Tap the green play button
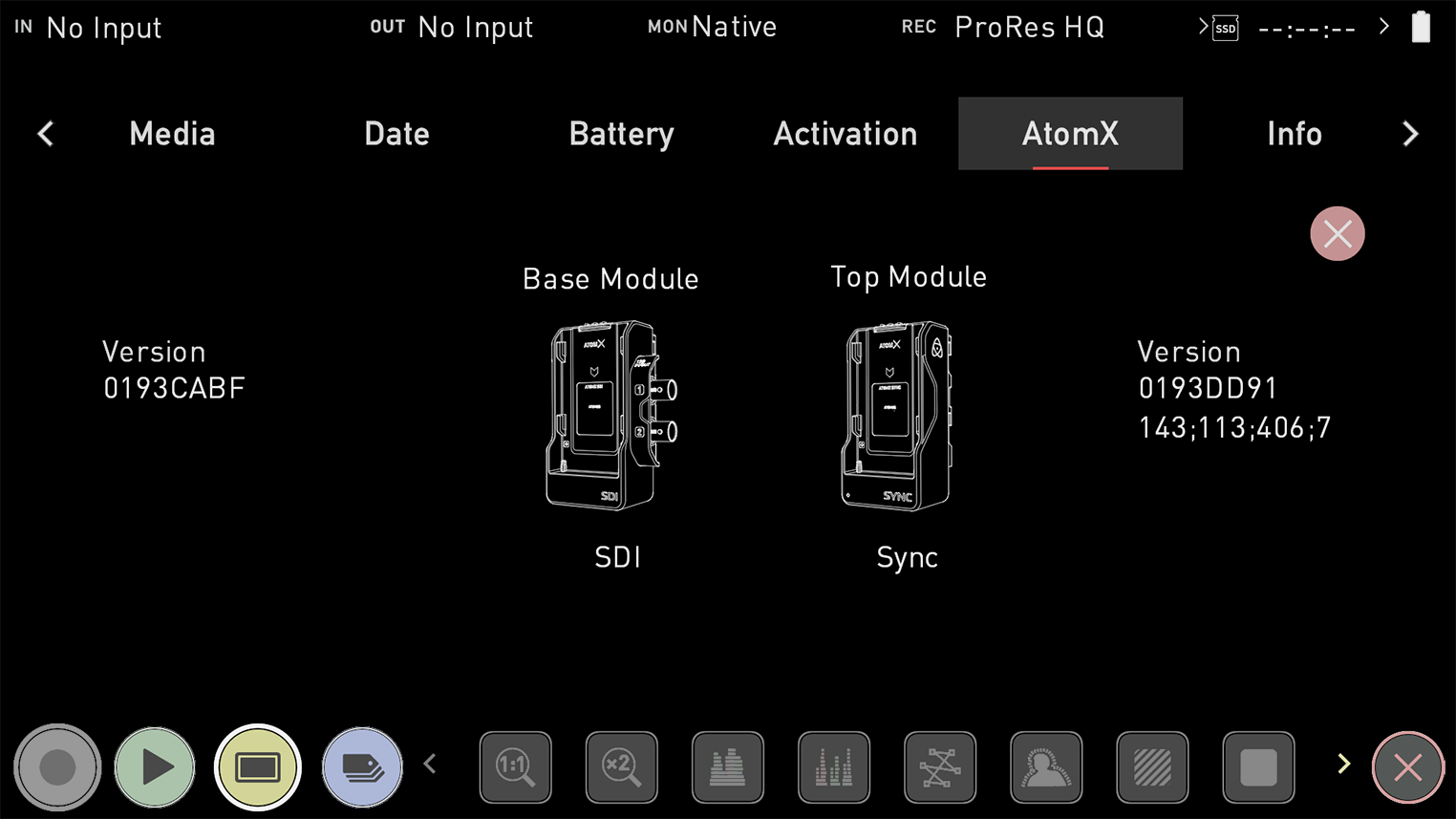1456x819 pixels. tap(155, 766)
